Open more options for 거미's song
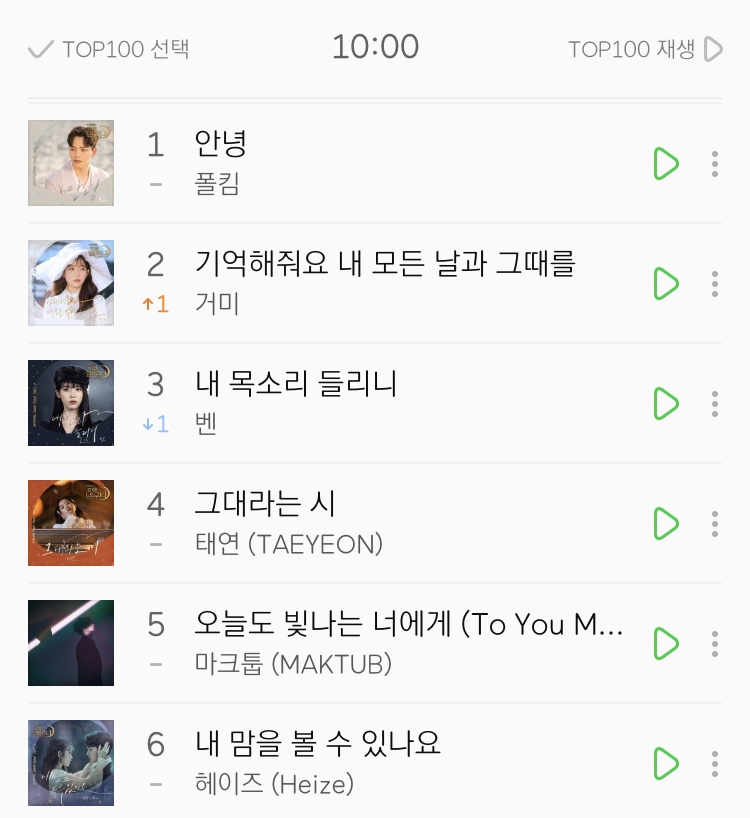 [x=714, y=283]
